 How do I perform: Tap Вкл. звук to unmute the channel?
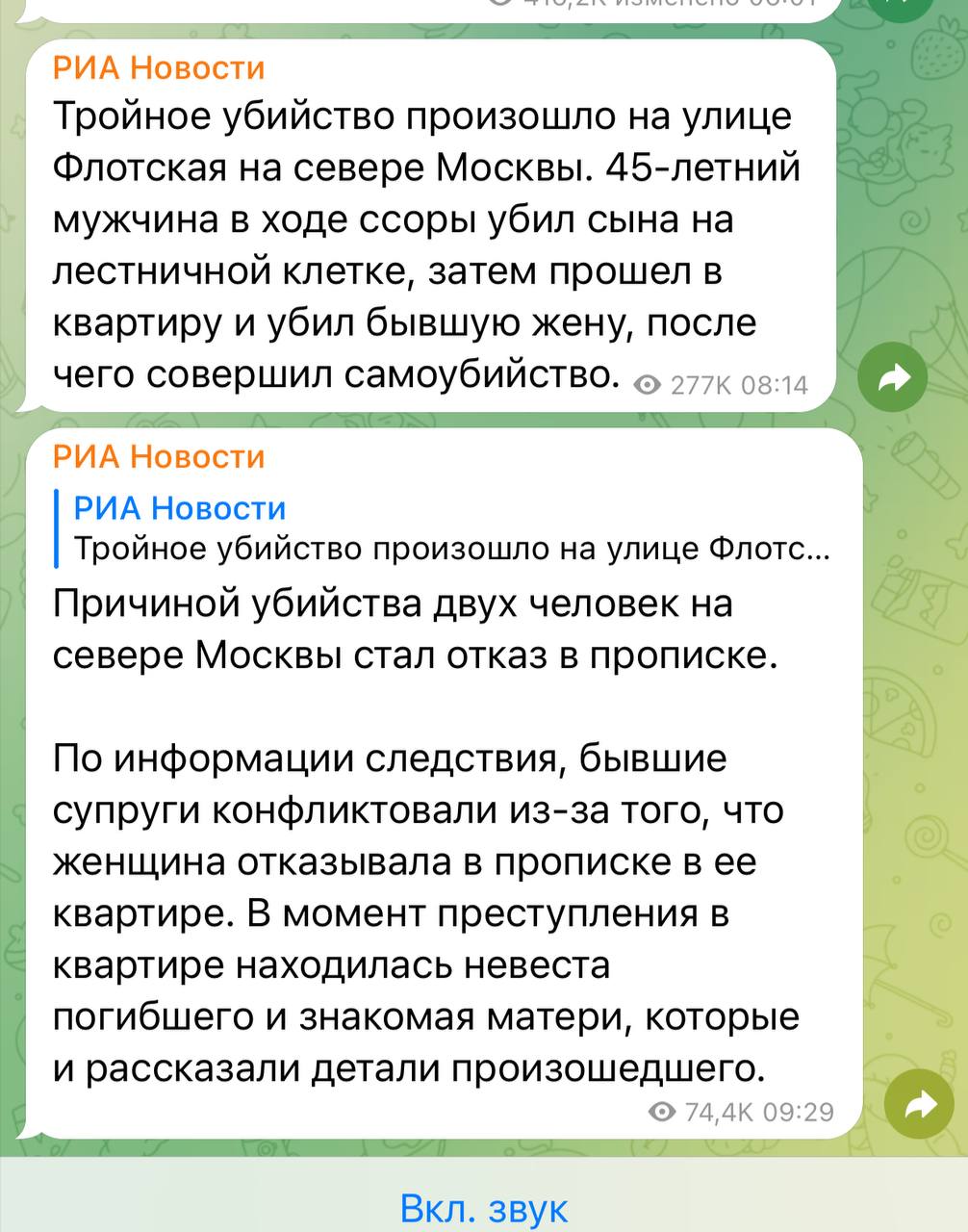point(484,1209)
